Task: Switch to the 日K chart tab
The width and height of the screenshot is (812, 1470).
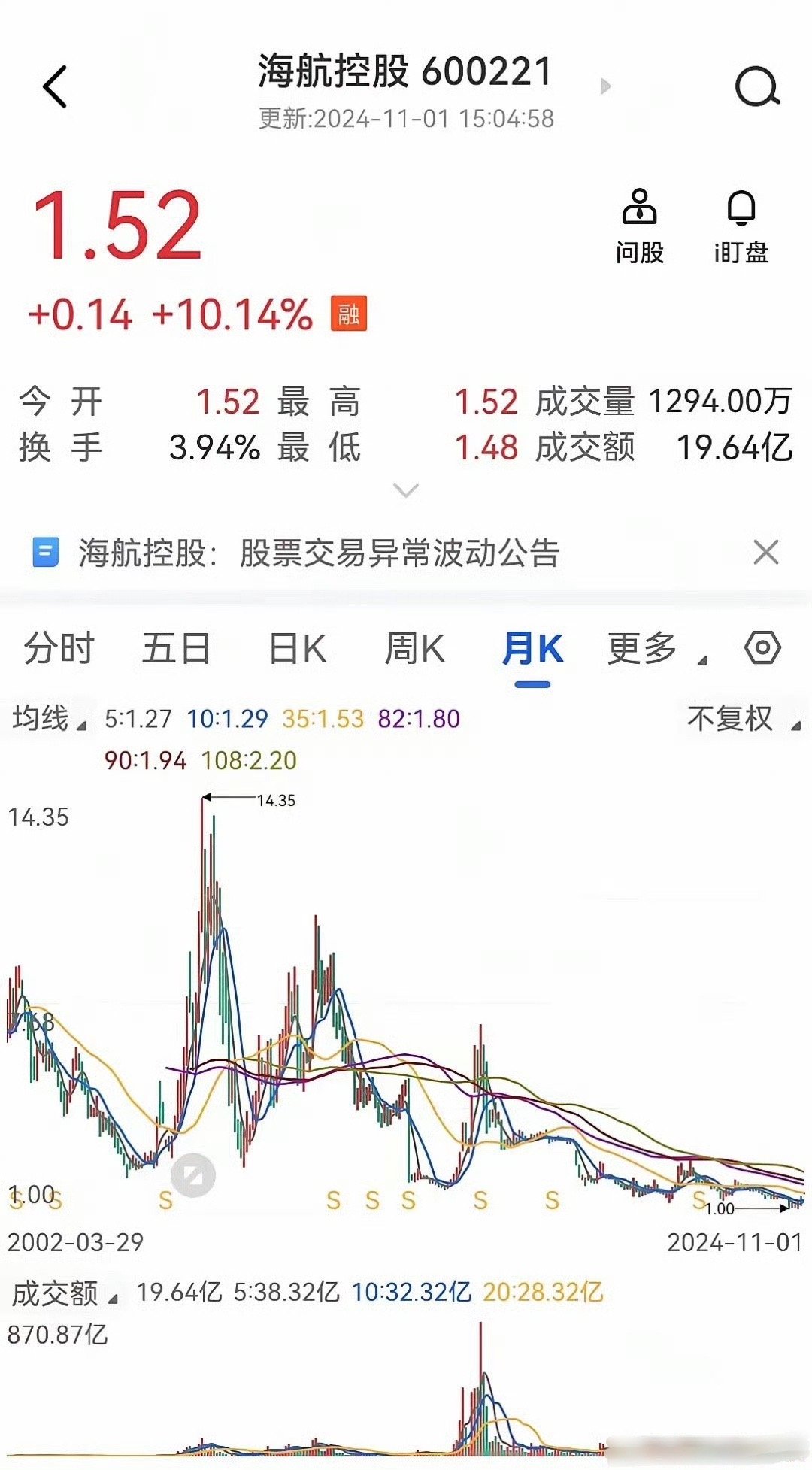Action: coord(298,648)
